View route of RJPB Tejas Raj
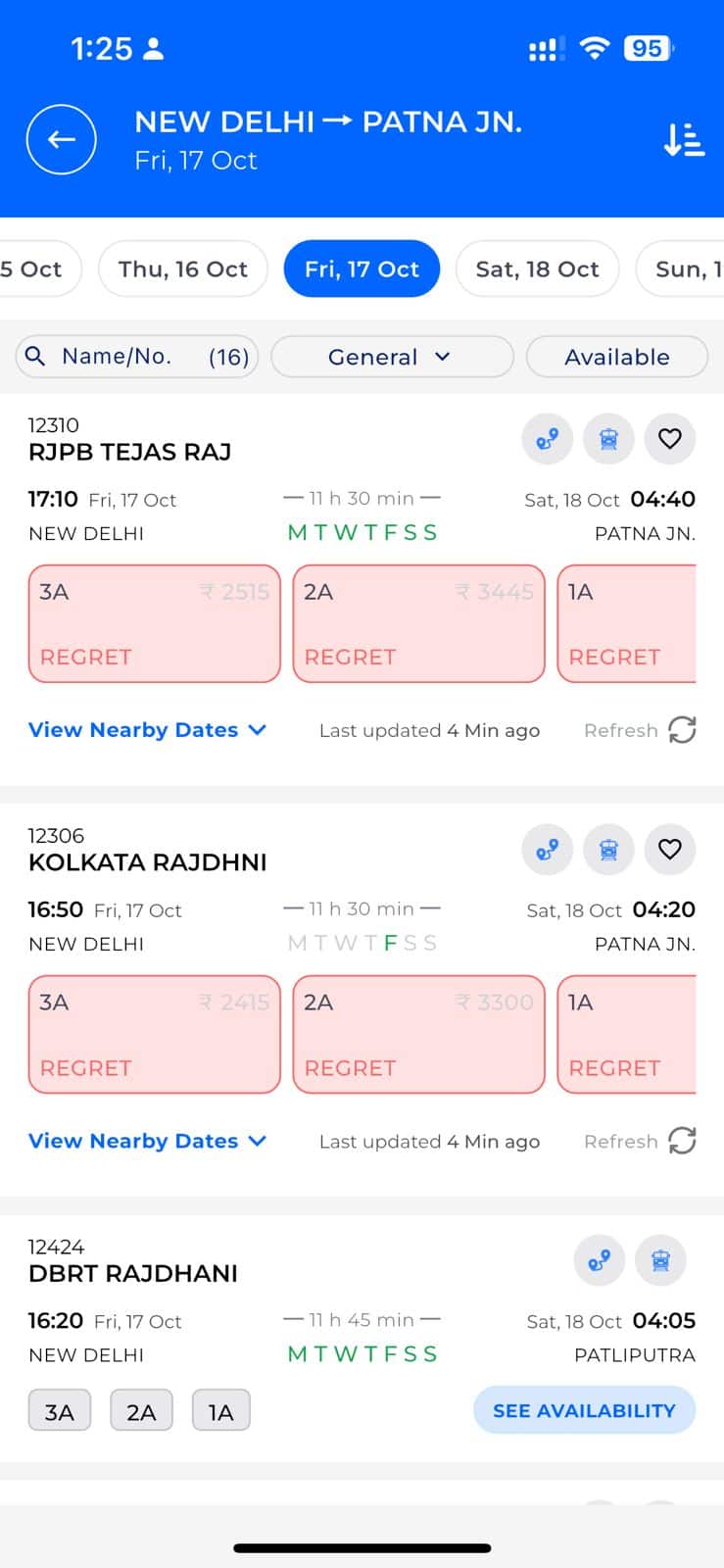The height and width of the screenshot is (1568, 724). pyautogui.click(x=547, y=439)
